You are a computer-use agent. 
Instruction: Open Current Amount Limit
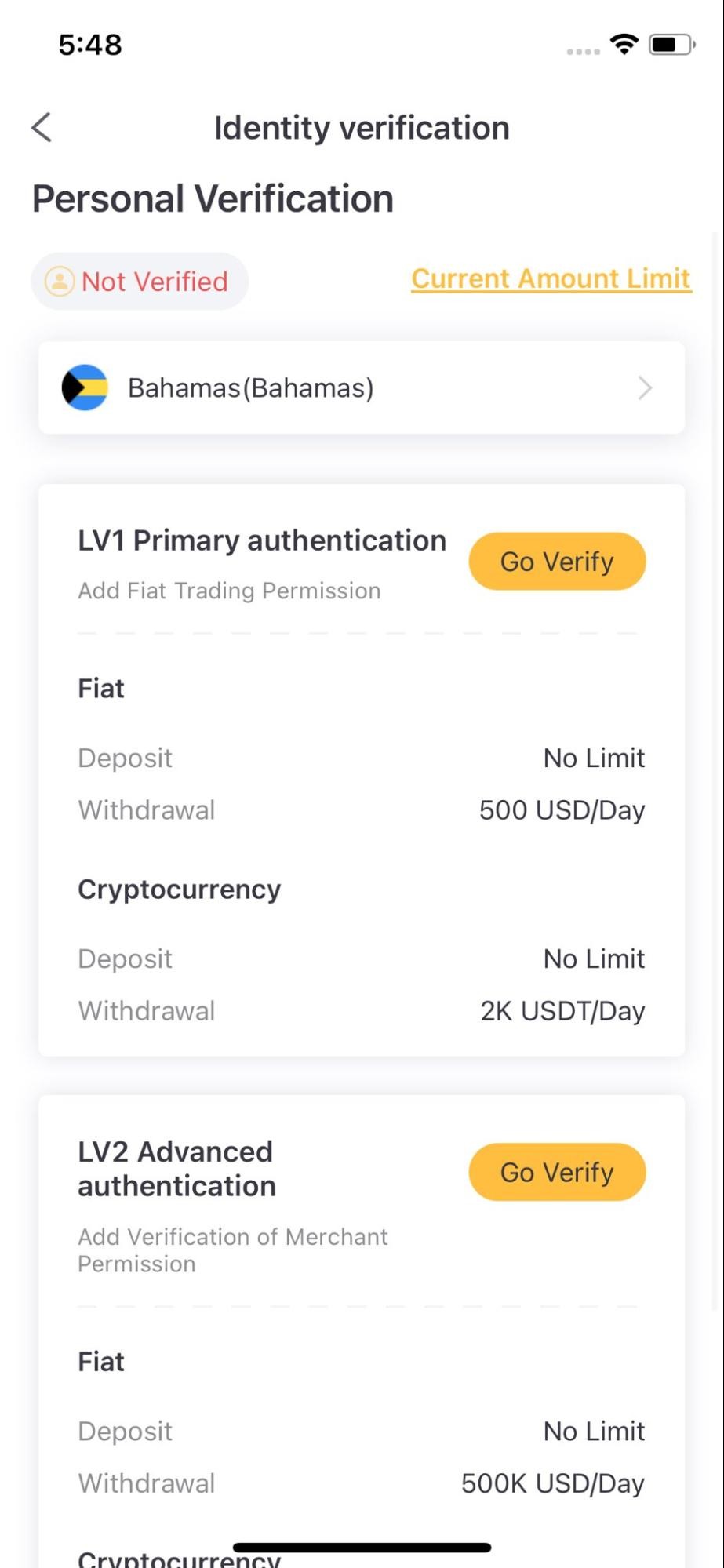(x=550, y=278)
